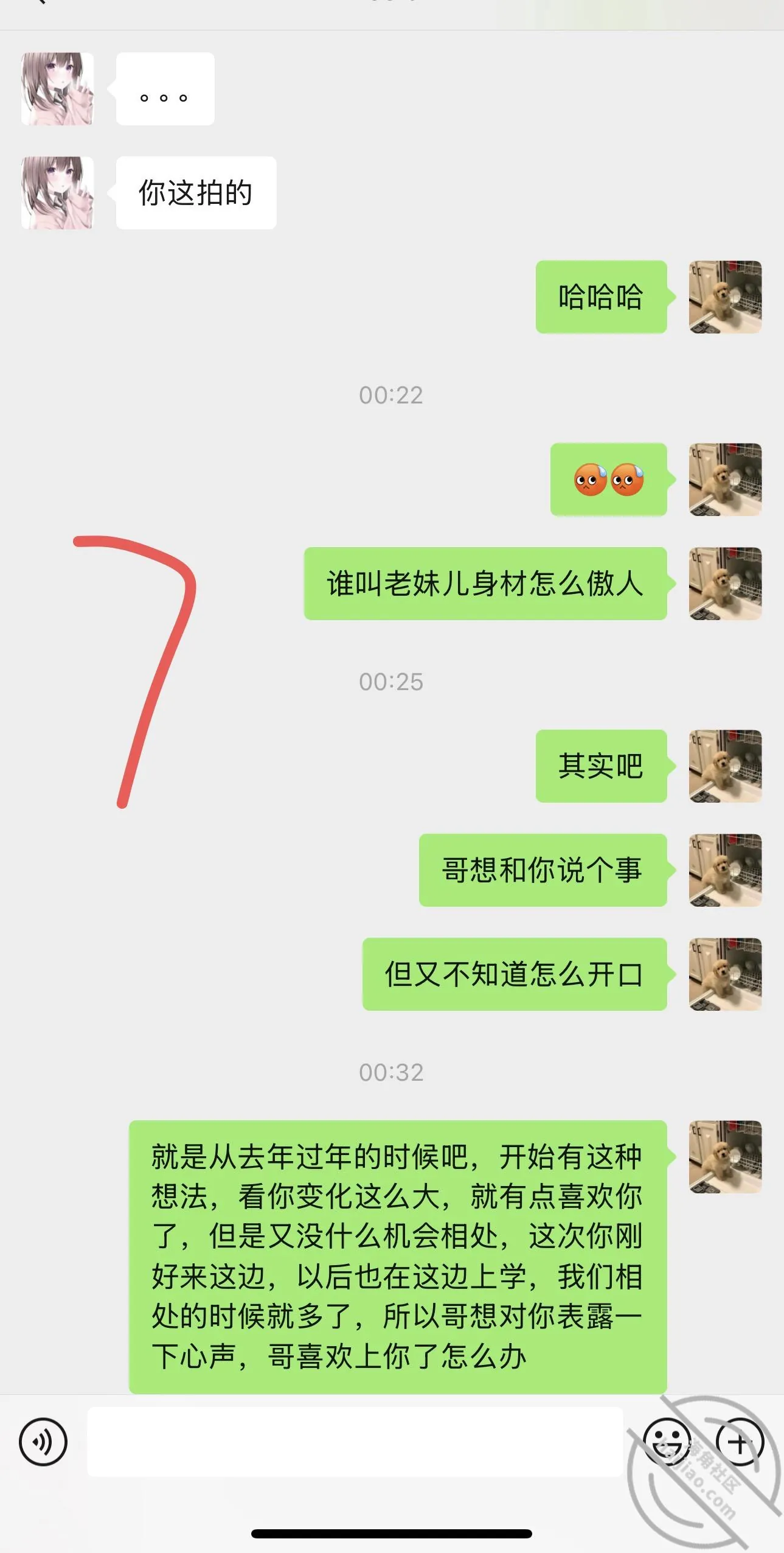
Task: Open anime girl avatar next to 你这拍的
Action: point(57,193)
